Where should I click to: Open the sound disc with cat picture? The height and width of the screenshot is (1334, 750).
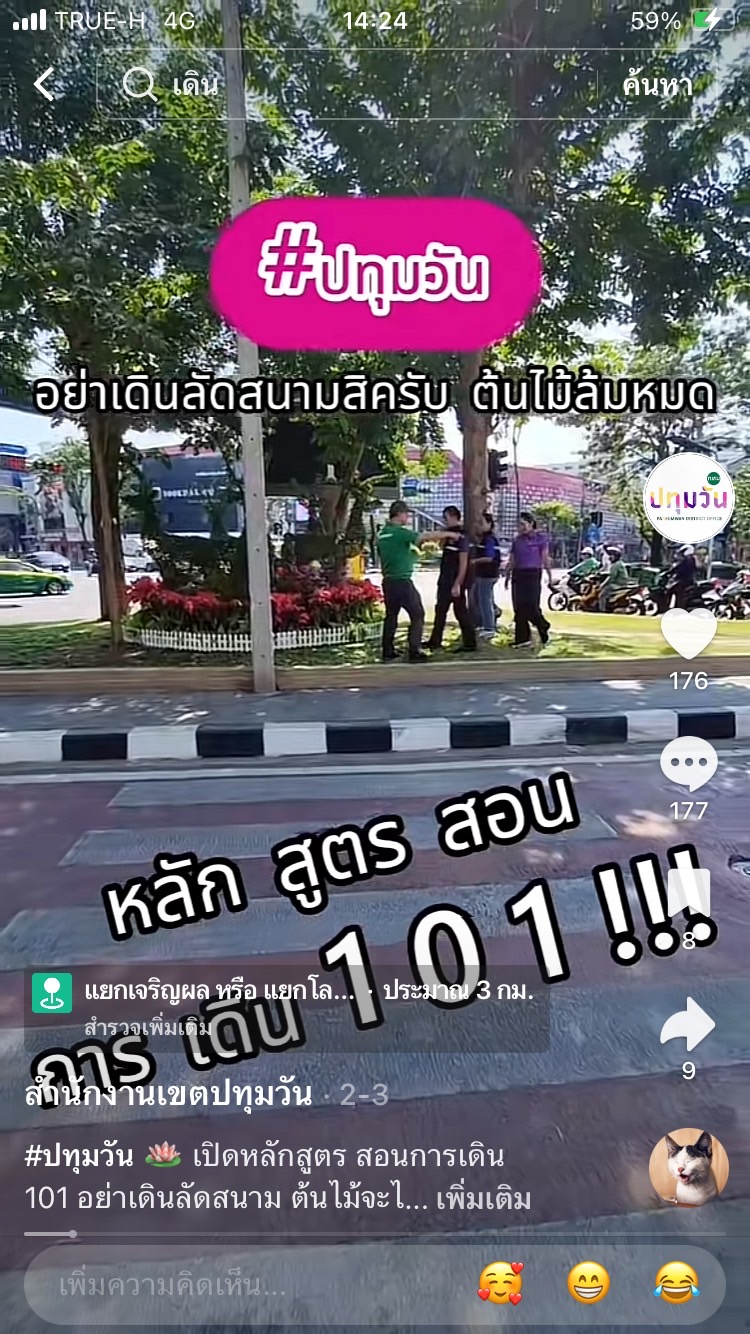[x=689, y=1167]
